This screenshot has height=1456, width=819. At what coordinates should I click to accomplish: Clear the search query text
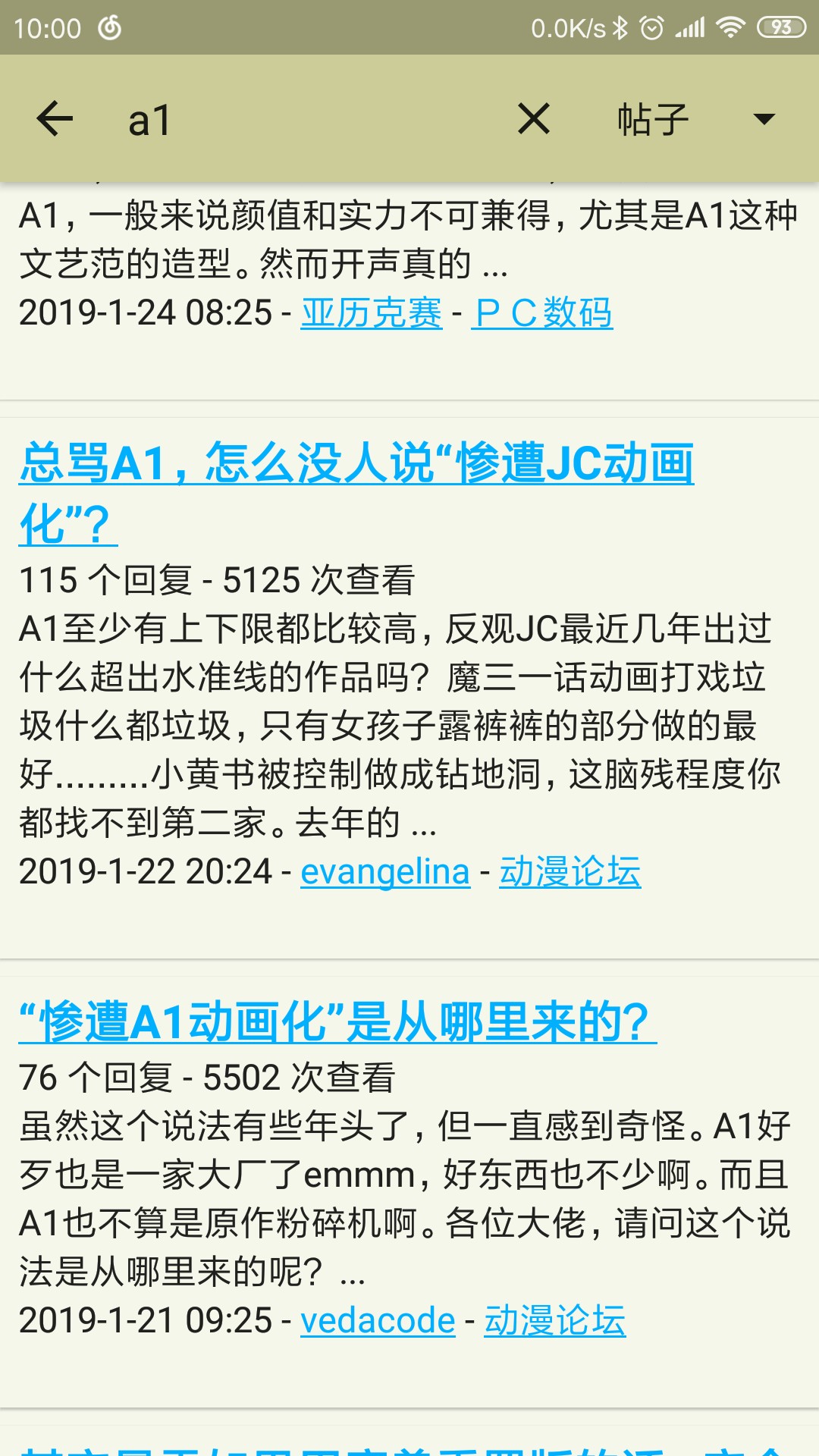click(534, 119)
